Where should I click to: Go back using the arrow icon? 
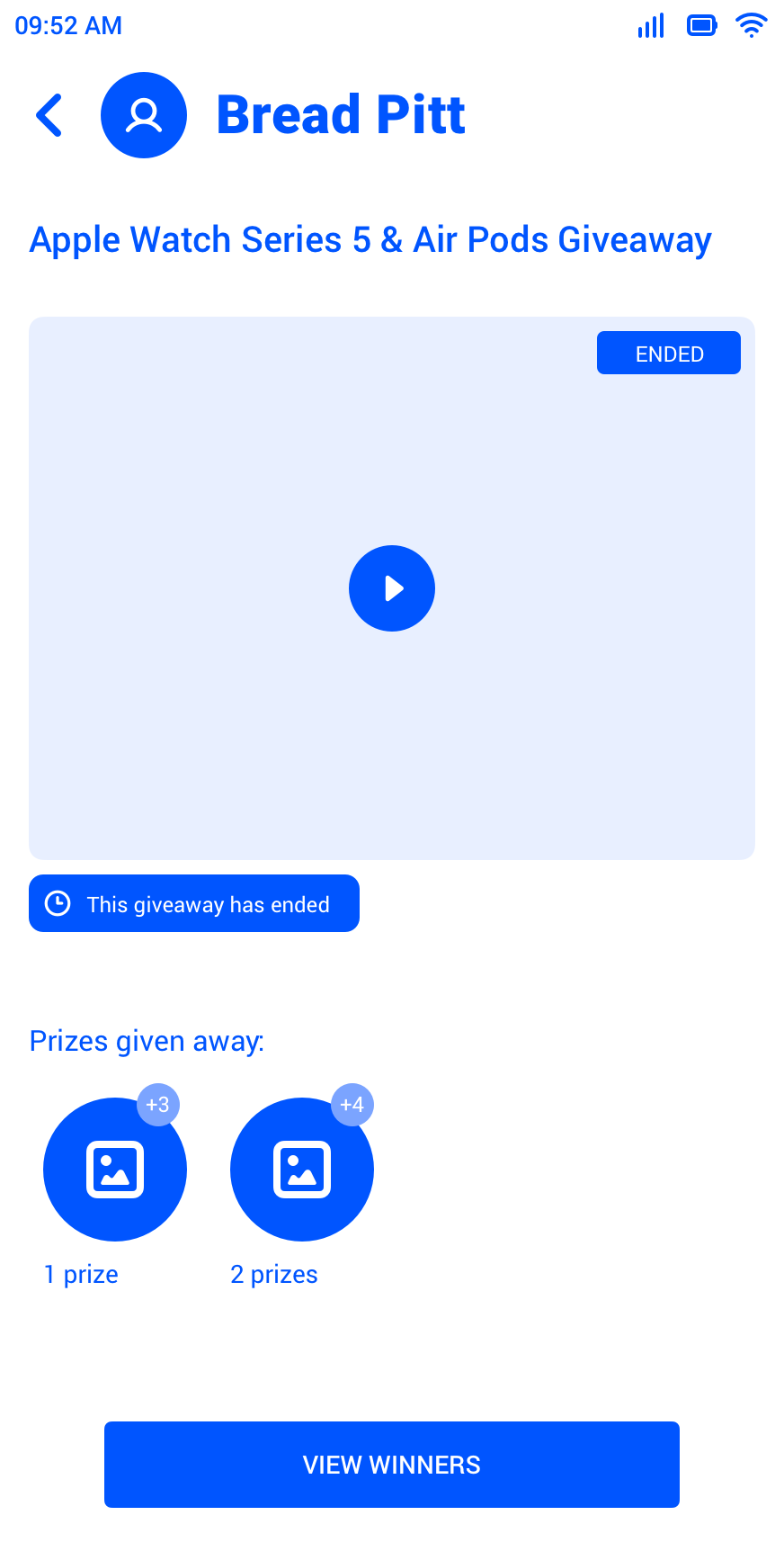point(49,115)
